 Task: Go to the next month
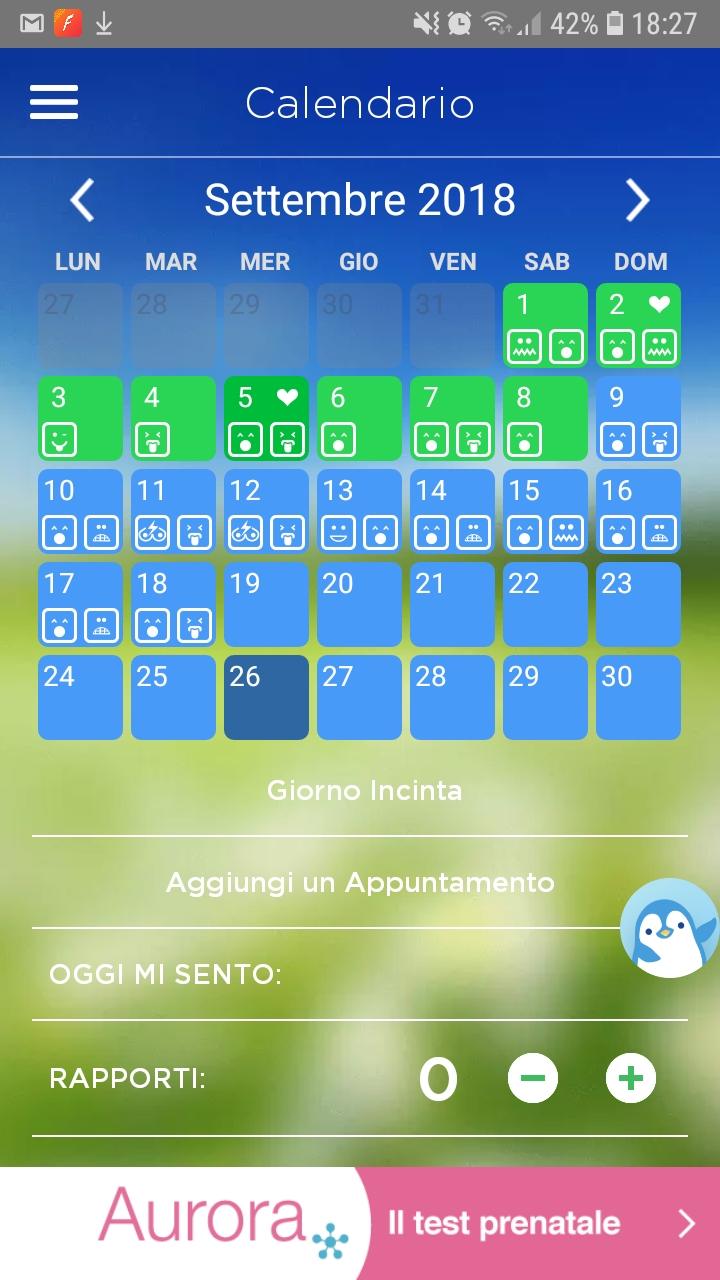(x=637, y=200)
